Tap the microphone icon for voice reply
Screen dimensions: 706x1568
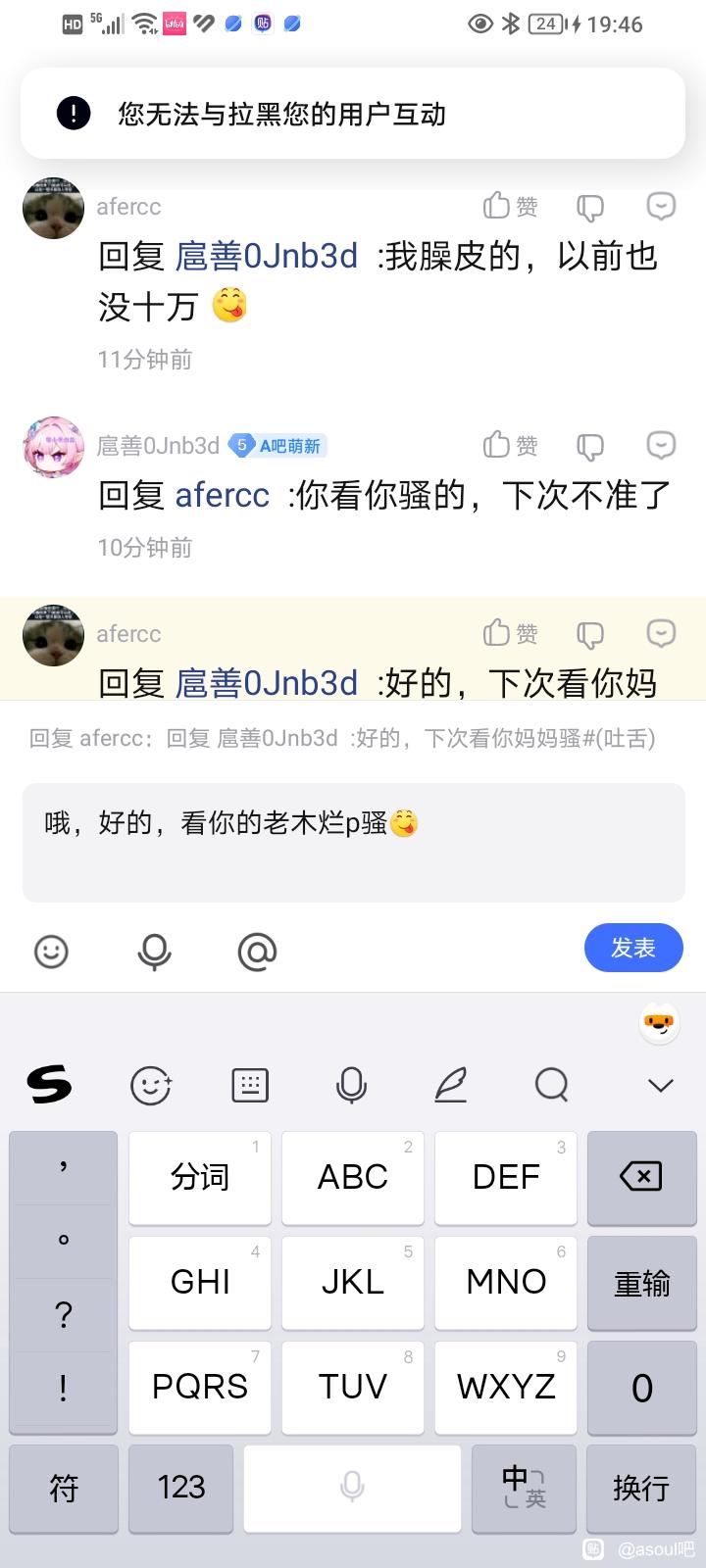(x=154, y=951)
